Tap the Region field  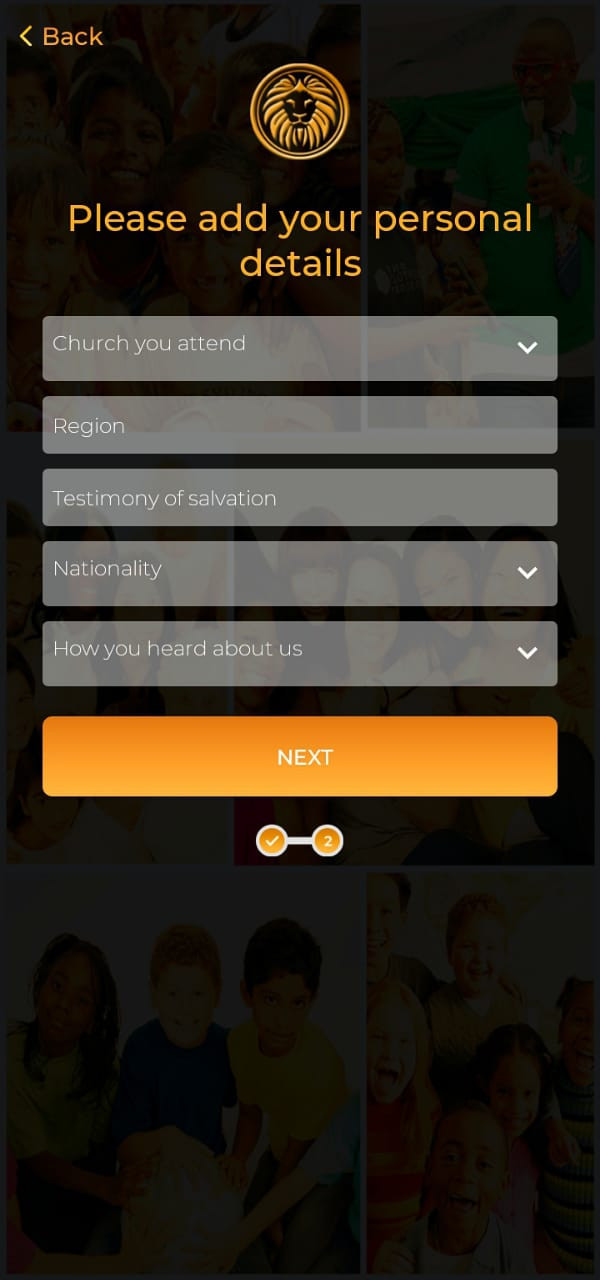300,425
